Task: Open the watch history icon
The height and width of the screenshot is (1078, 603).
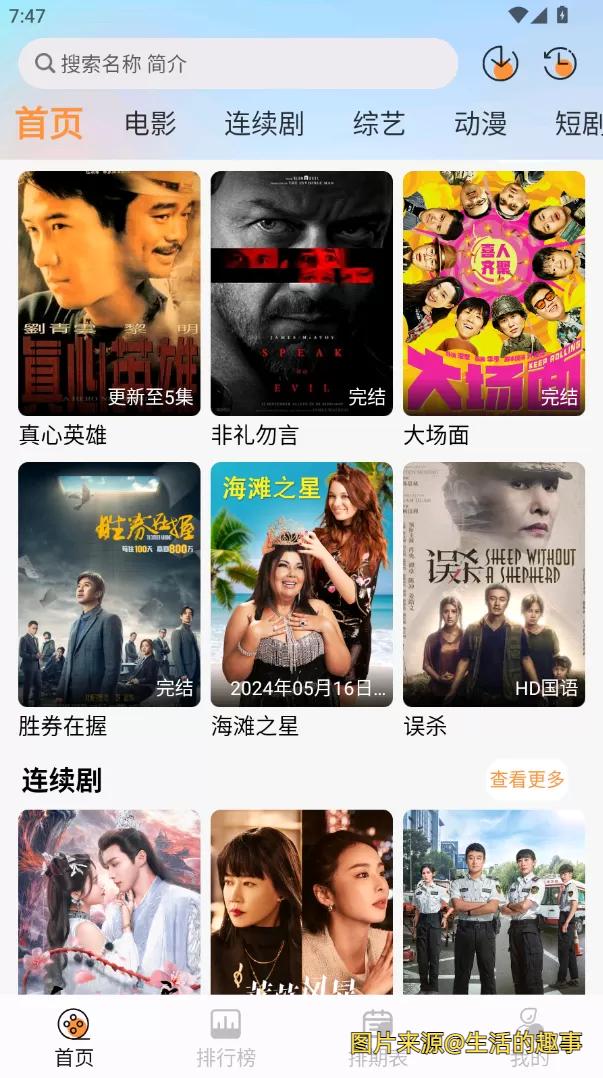Action: click(560, 64)
